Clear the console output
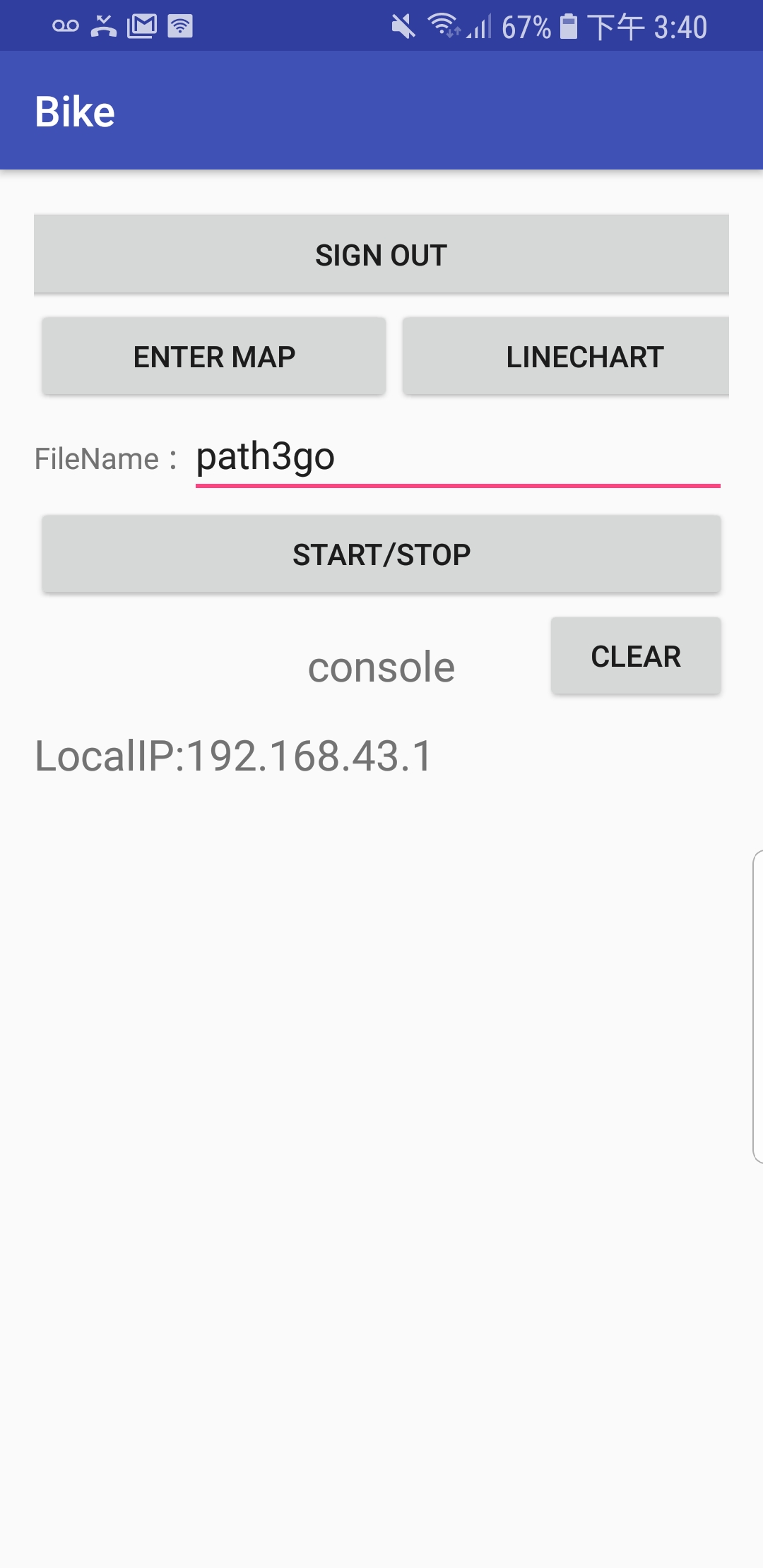This screenshot has width=763, height=1568. point(635,655)
